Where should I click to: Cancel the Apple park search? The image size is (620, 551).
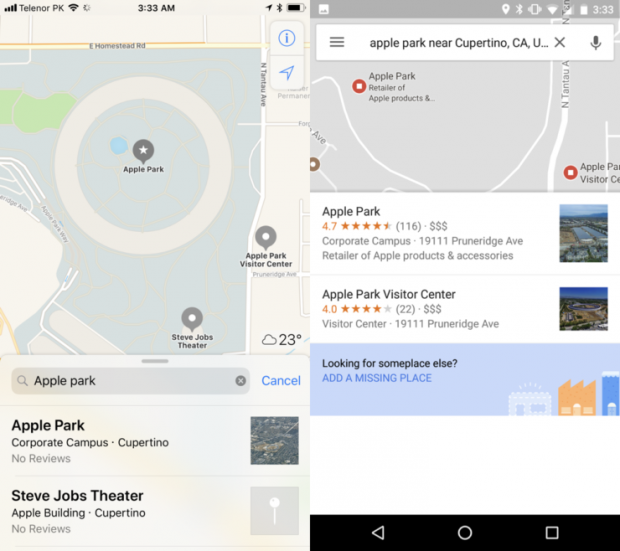(280, 380)
